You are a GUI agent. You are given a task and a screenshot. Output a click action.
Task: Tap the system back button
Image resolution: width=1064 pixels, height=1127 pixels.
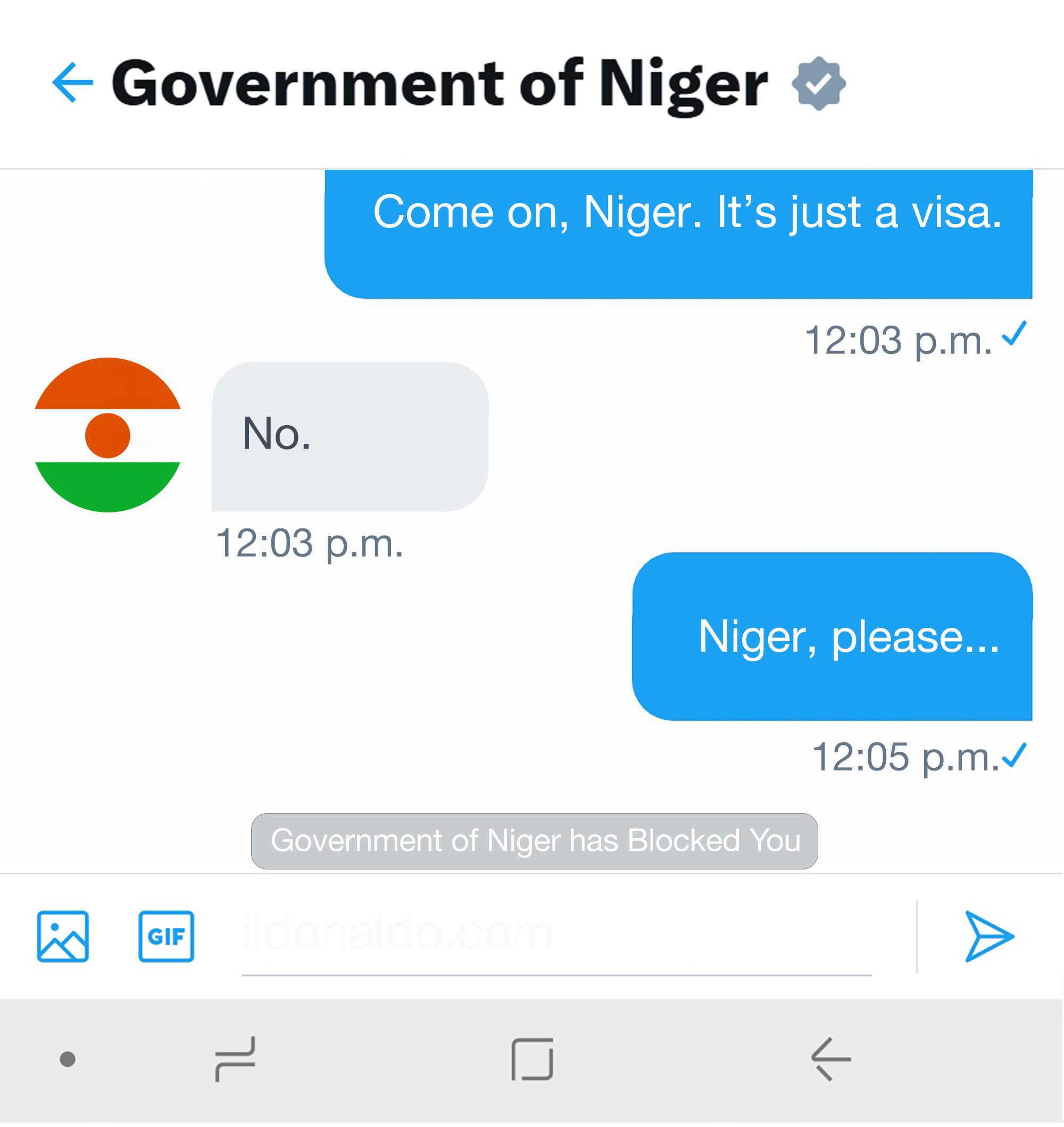tap(830, 1059)
